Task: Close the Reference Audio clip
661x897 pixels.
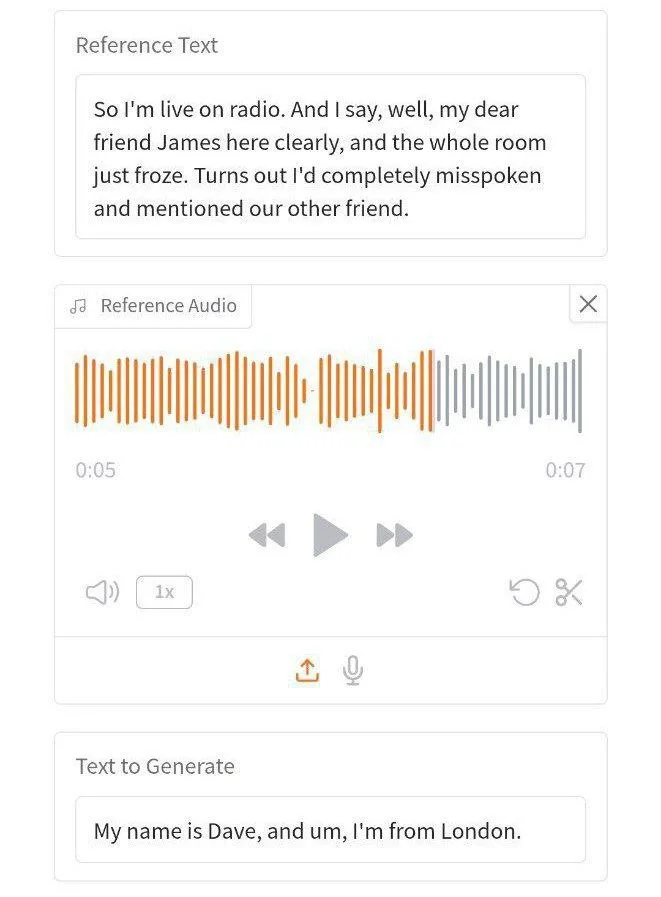Action: [x=588, y=304]
